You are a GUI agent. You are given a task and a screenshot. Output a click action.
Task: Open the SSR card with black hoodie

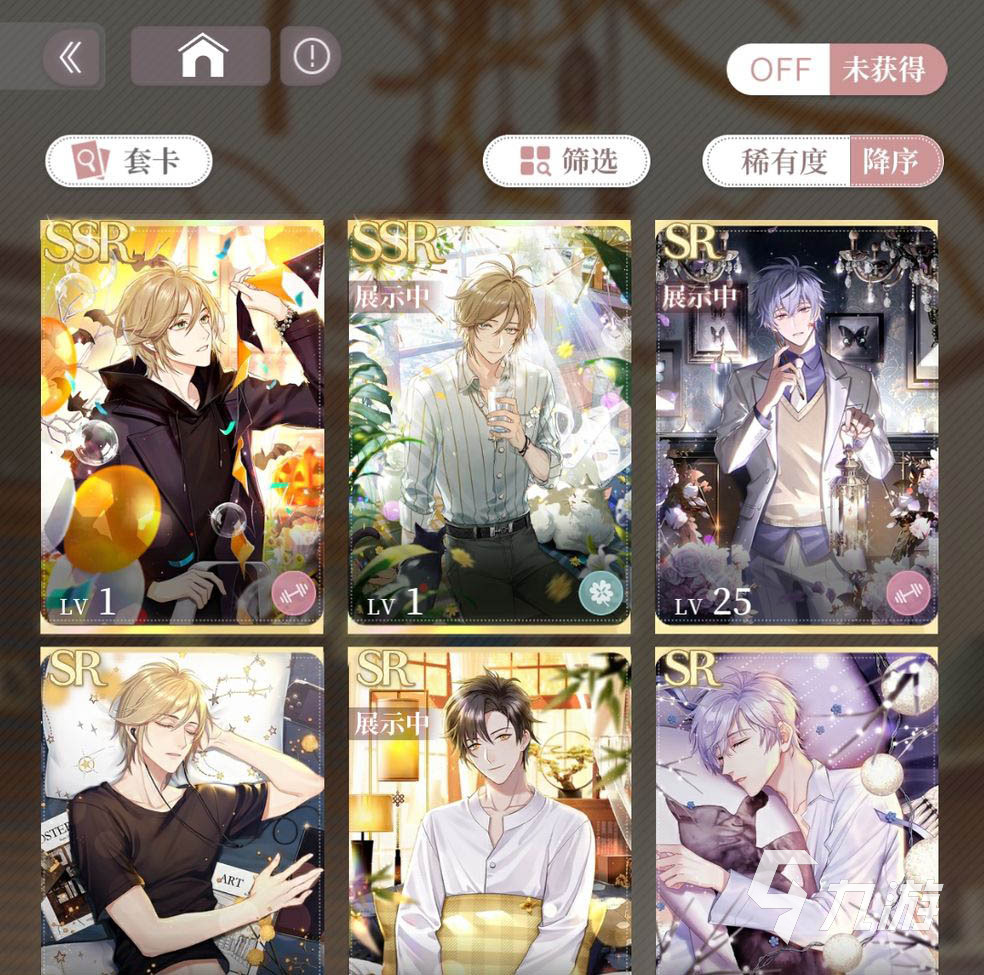pyautogui.click(x=182, y=427)
